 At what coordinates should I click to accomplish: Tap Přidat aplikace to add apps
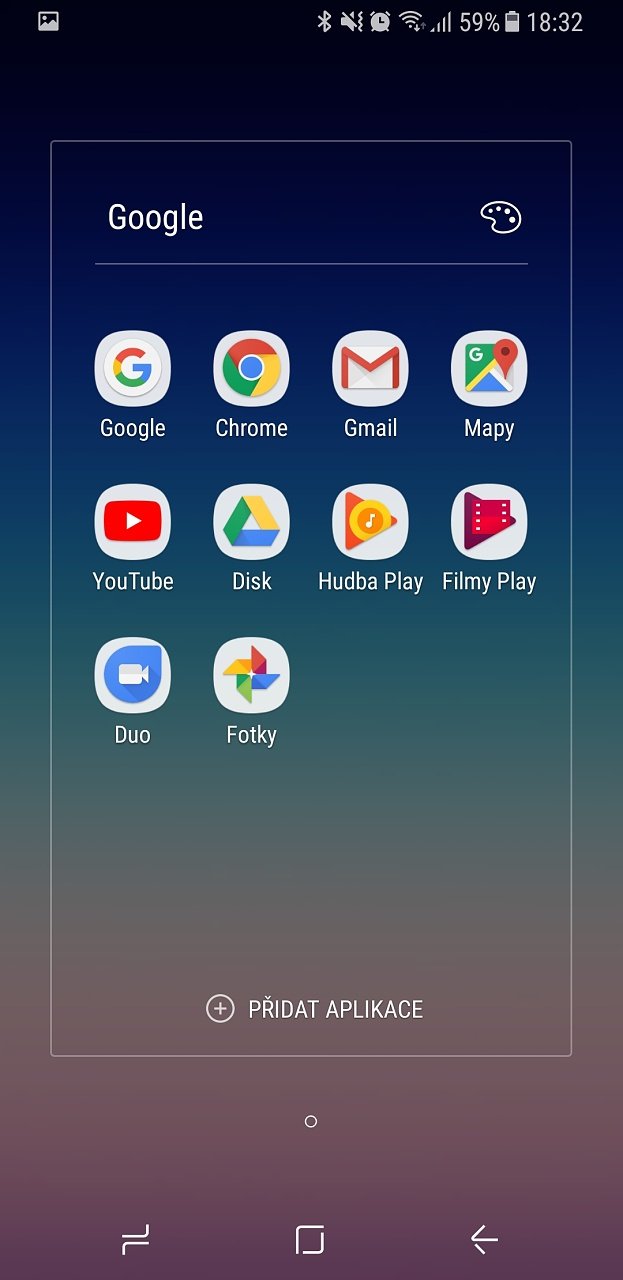pyautogui.click(x=314, y=1008)
